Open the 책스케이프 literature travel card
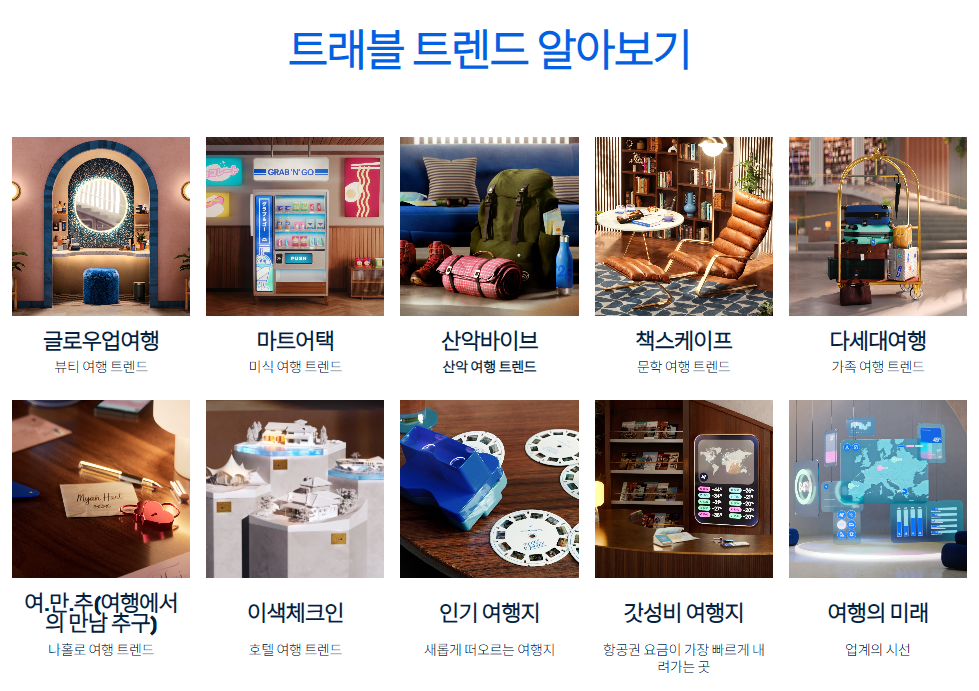The width and height of the screenshot is (979, 691). tap(683, 226)
